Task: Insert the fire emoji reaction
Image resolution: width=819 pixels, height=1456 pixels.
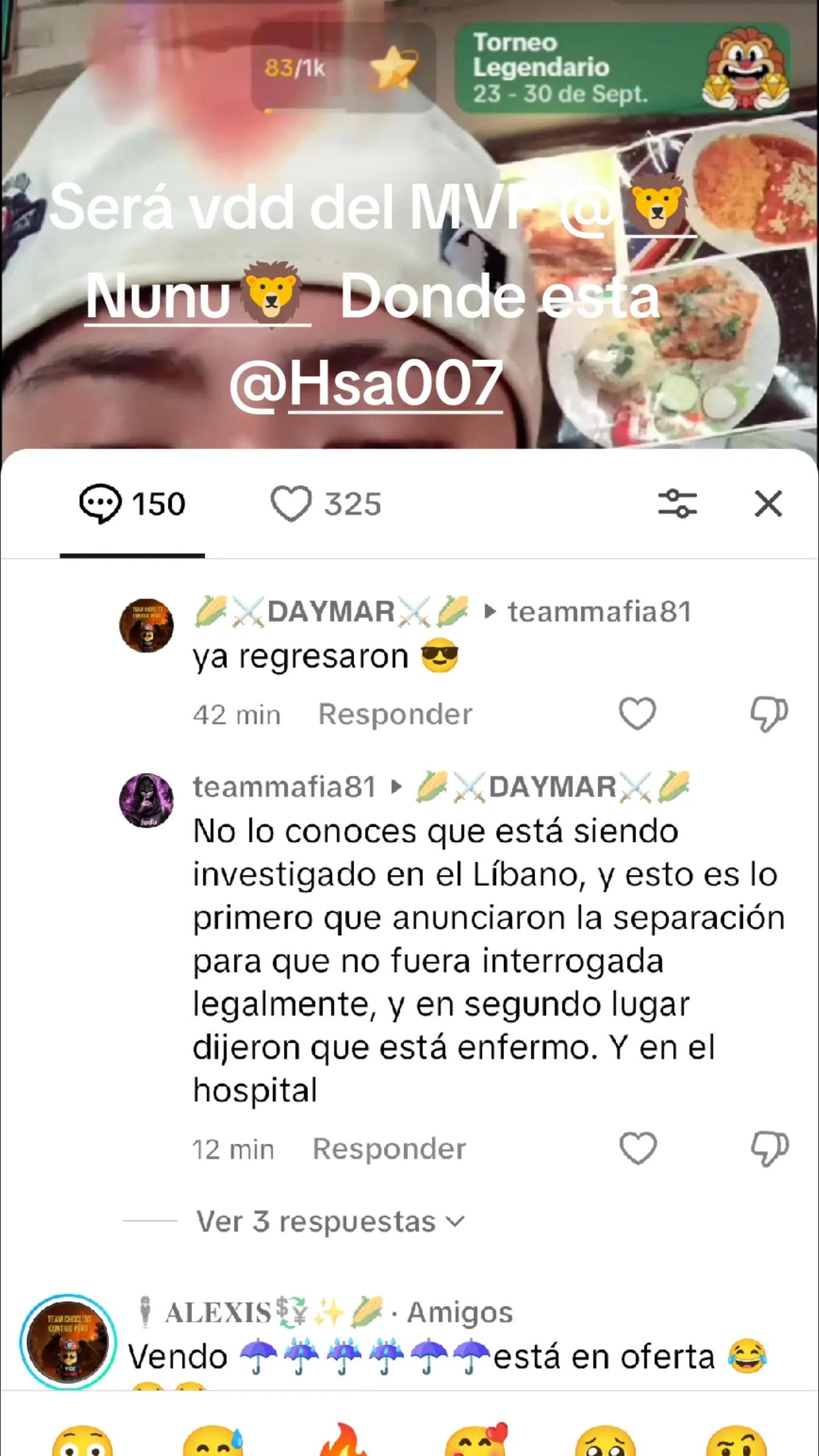Action: 343,1441
